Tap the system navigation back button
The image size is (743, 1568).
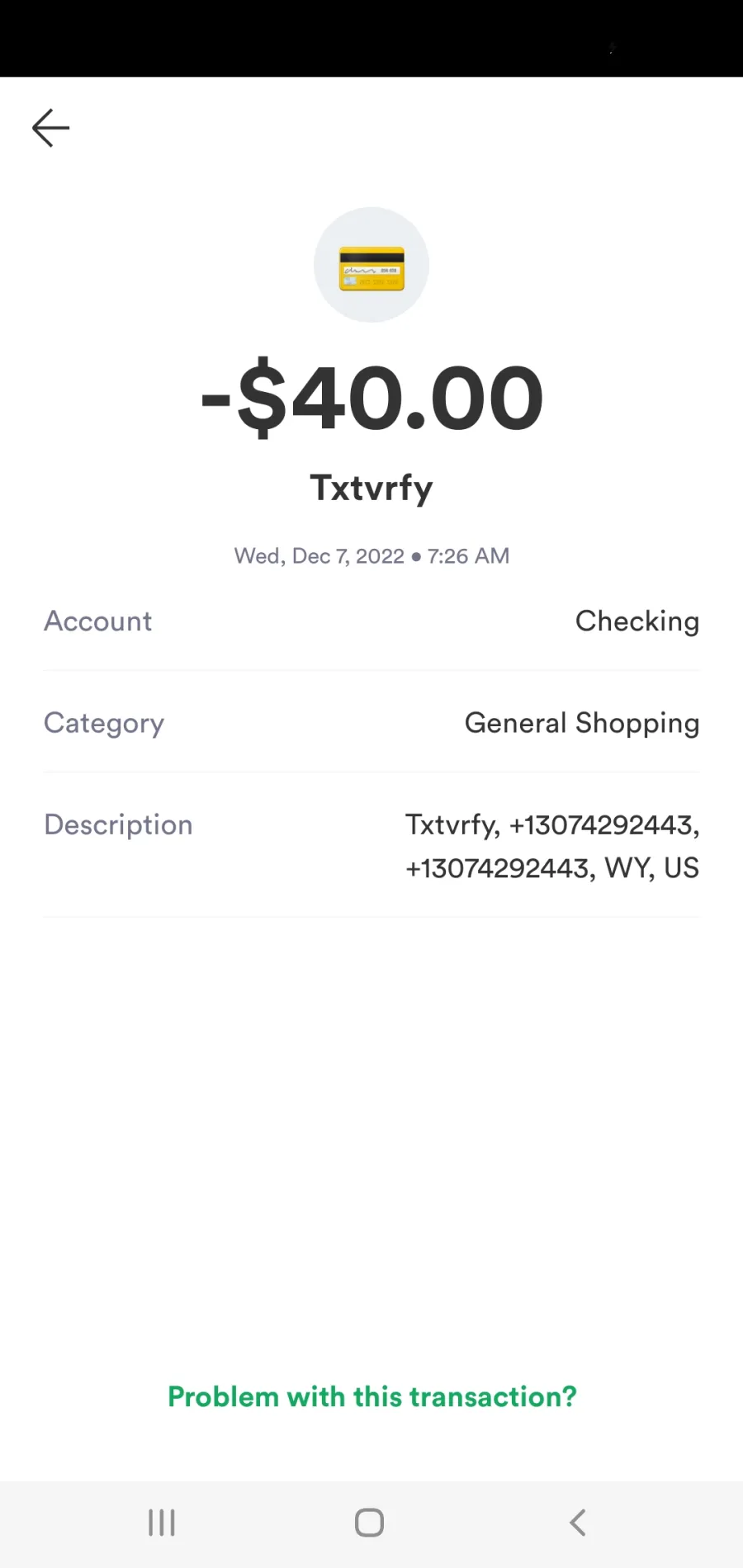(578, 1523)
